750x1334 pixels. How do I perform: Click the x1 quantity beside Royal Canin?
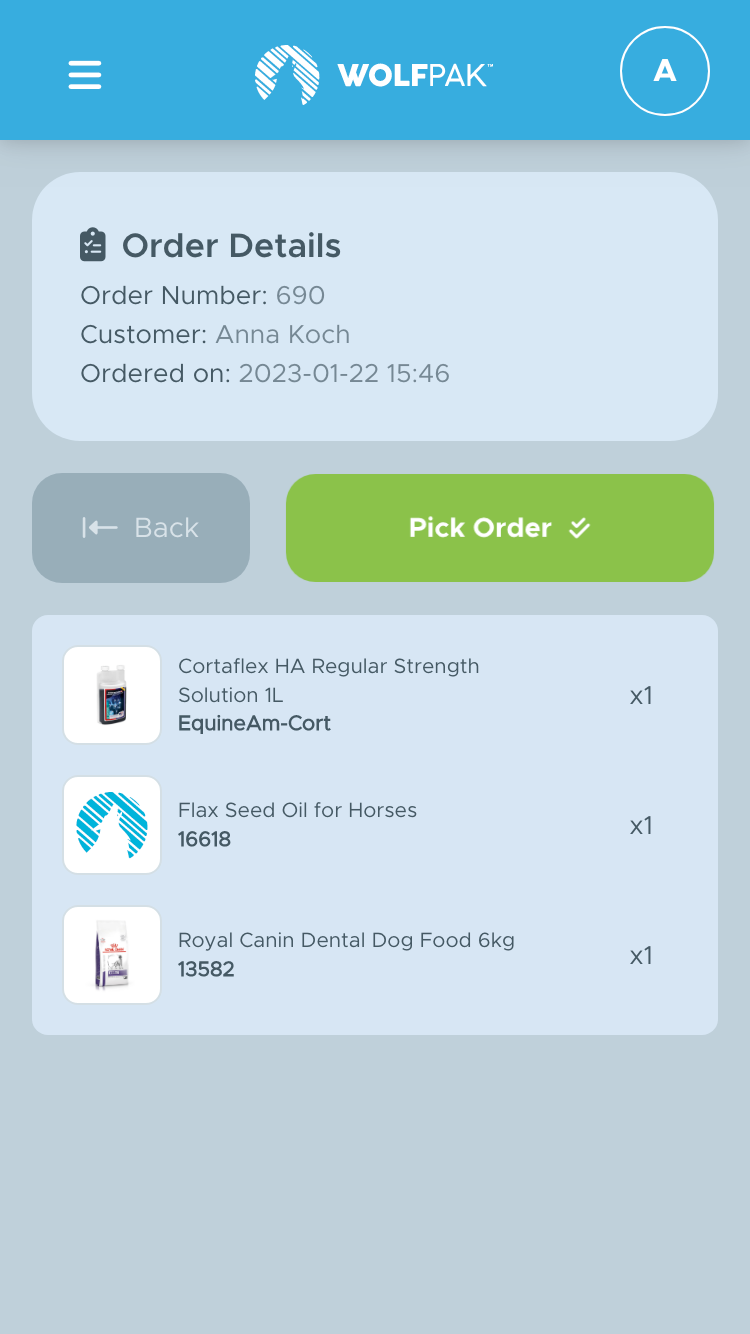pyautogui.click(x=641, y=955)
